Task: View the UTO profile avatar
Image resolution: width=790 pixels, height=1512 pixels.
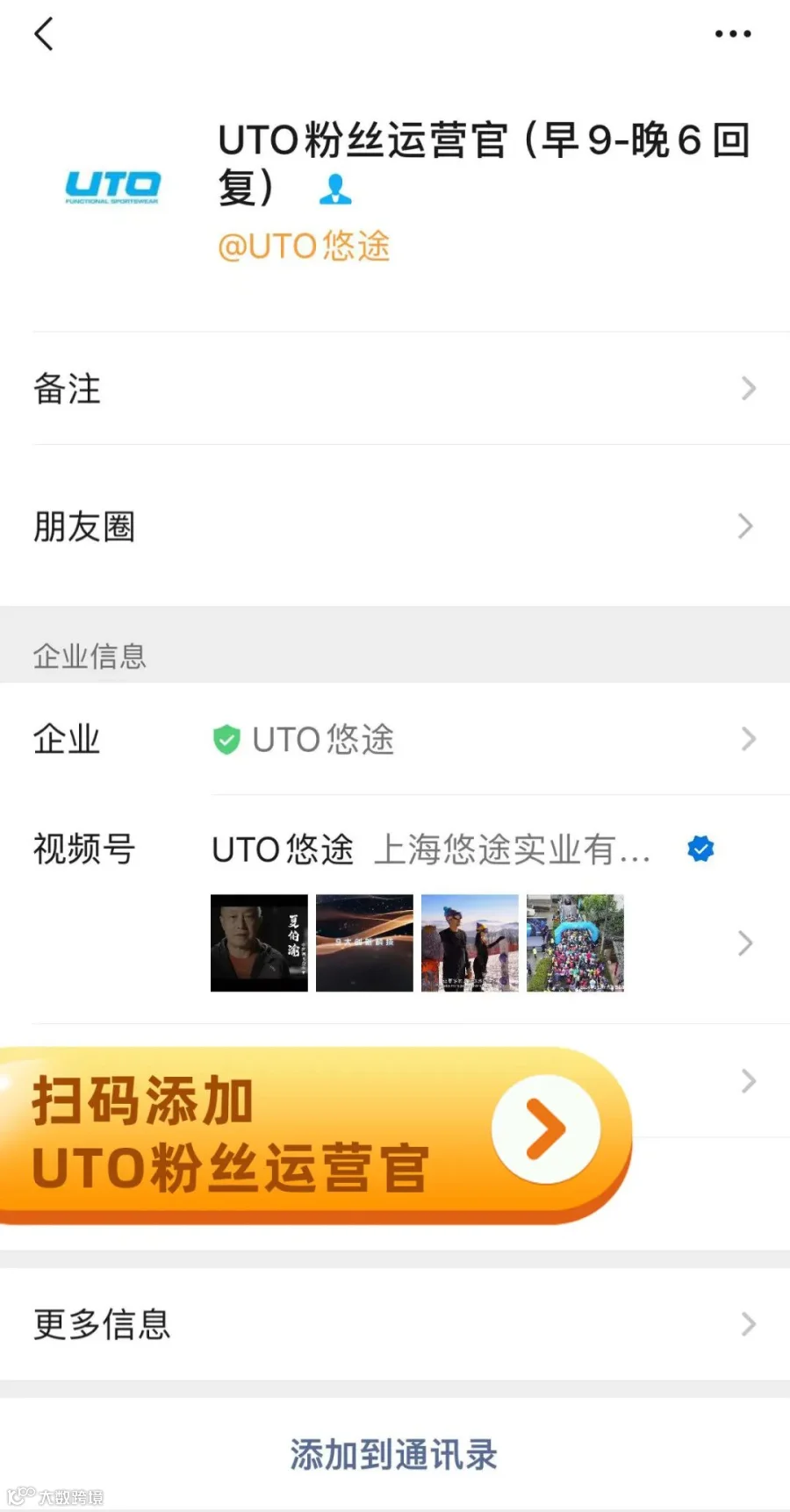Action: [x=112, y=186]
